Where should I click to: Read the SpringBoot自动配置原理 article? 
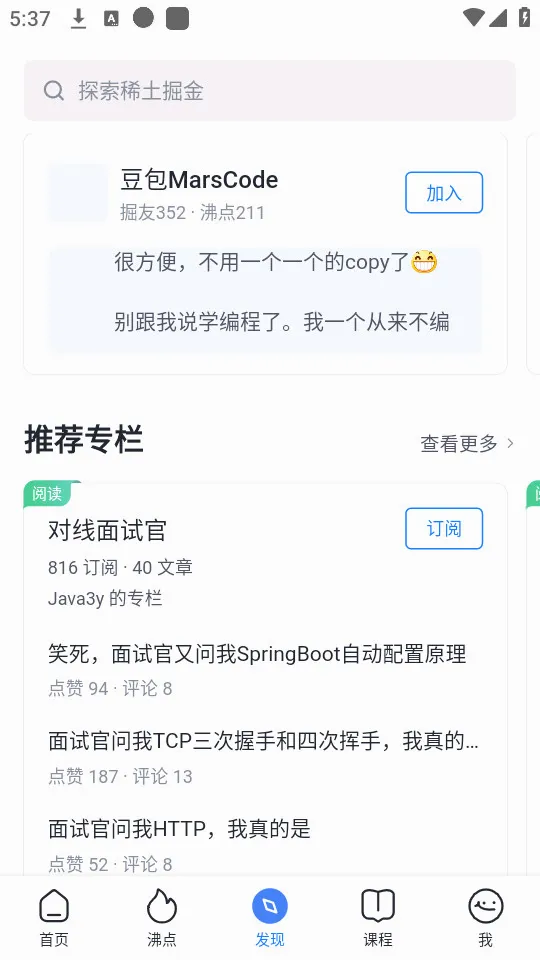click(257, 654)
